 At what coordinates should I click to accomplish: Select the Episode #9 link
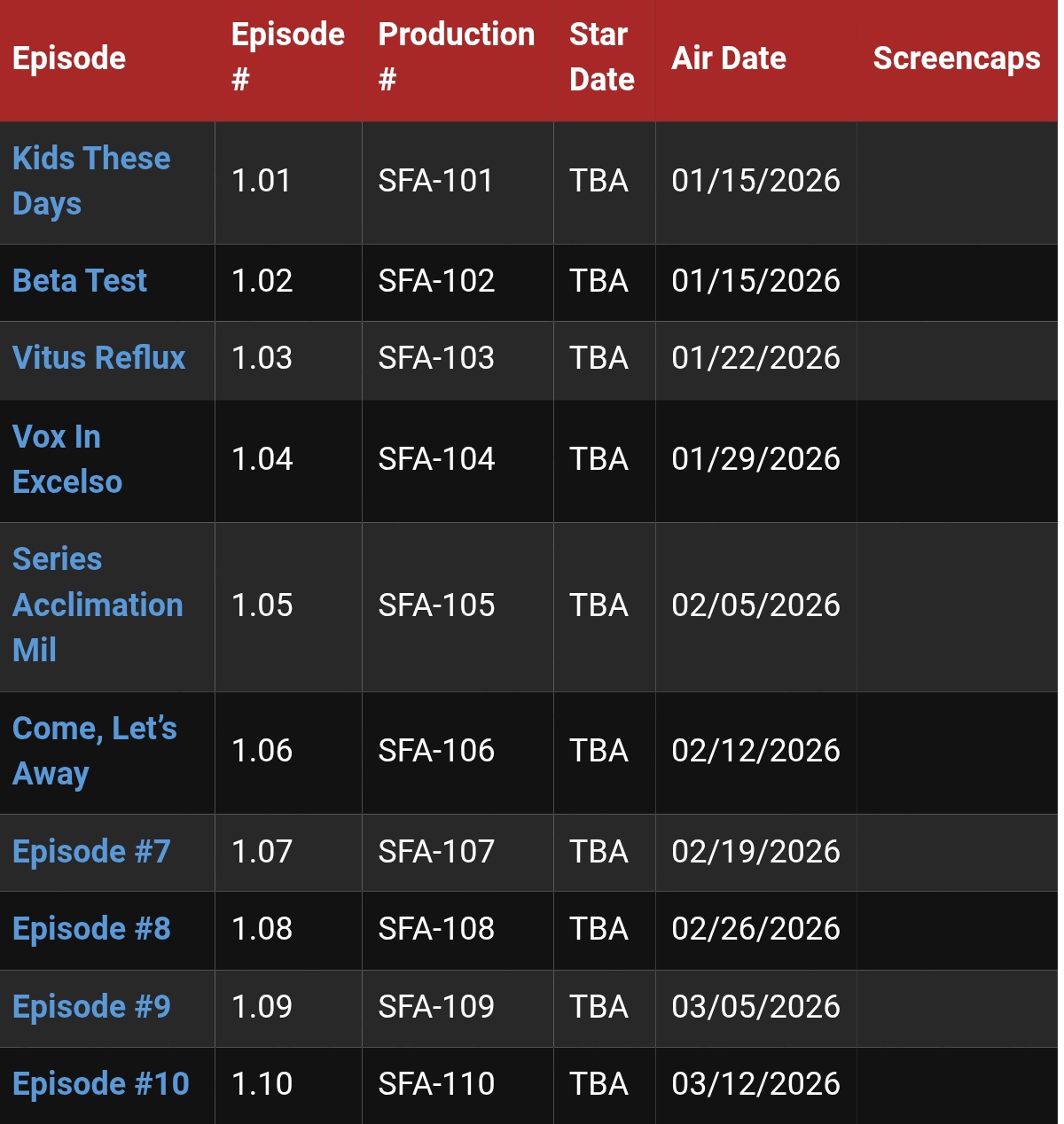91,1007
